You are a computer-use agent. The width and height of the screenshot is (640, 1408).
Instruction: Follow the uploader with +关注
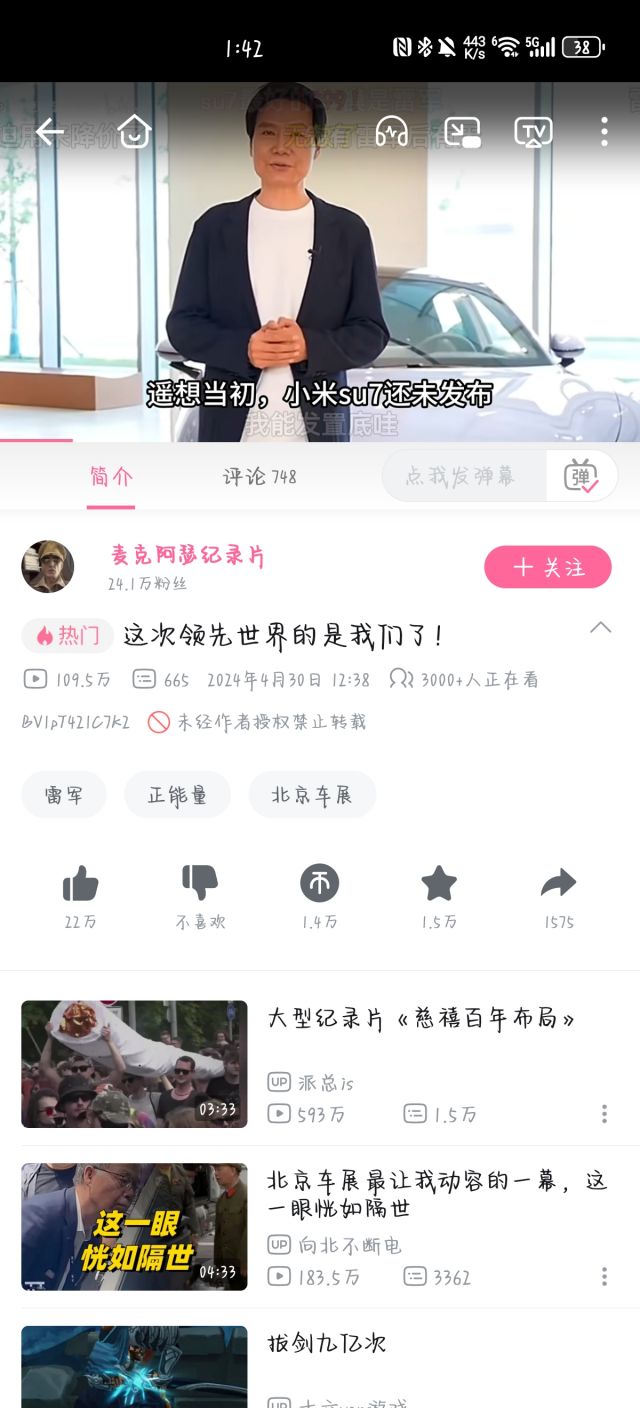click(547, 567)
